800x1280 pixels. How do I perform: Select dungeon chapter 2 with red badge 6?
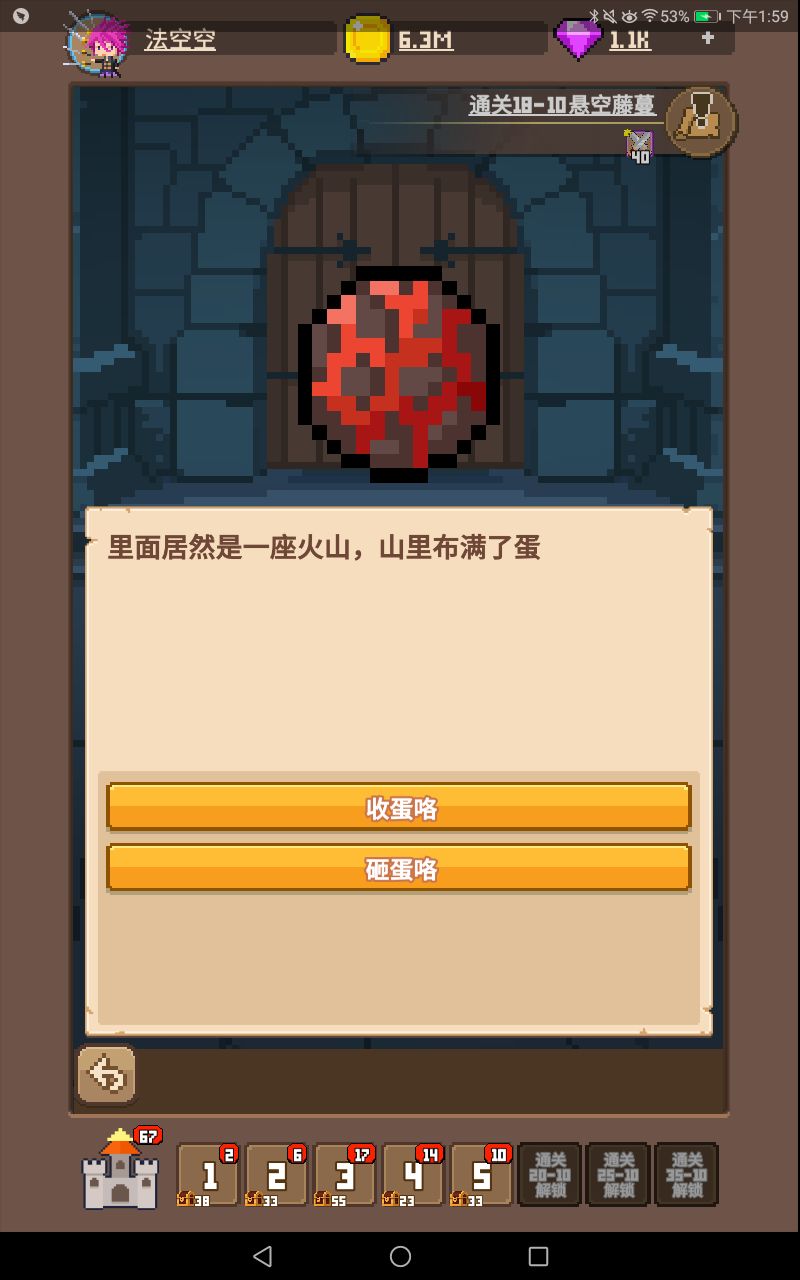tap(274, 1175)
